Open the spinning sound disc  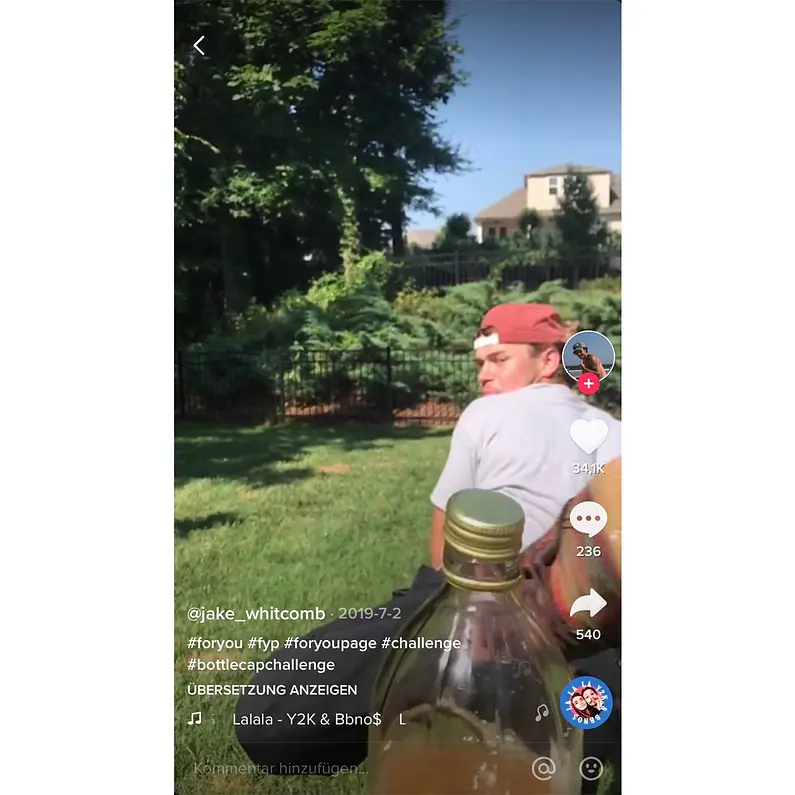pos(586,702)
